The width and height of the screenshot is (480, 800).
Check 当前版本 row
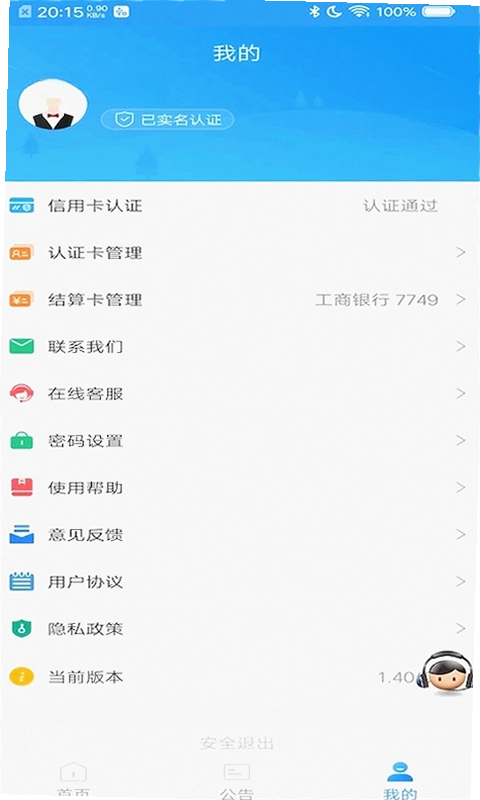pos(240,677)
